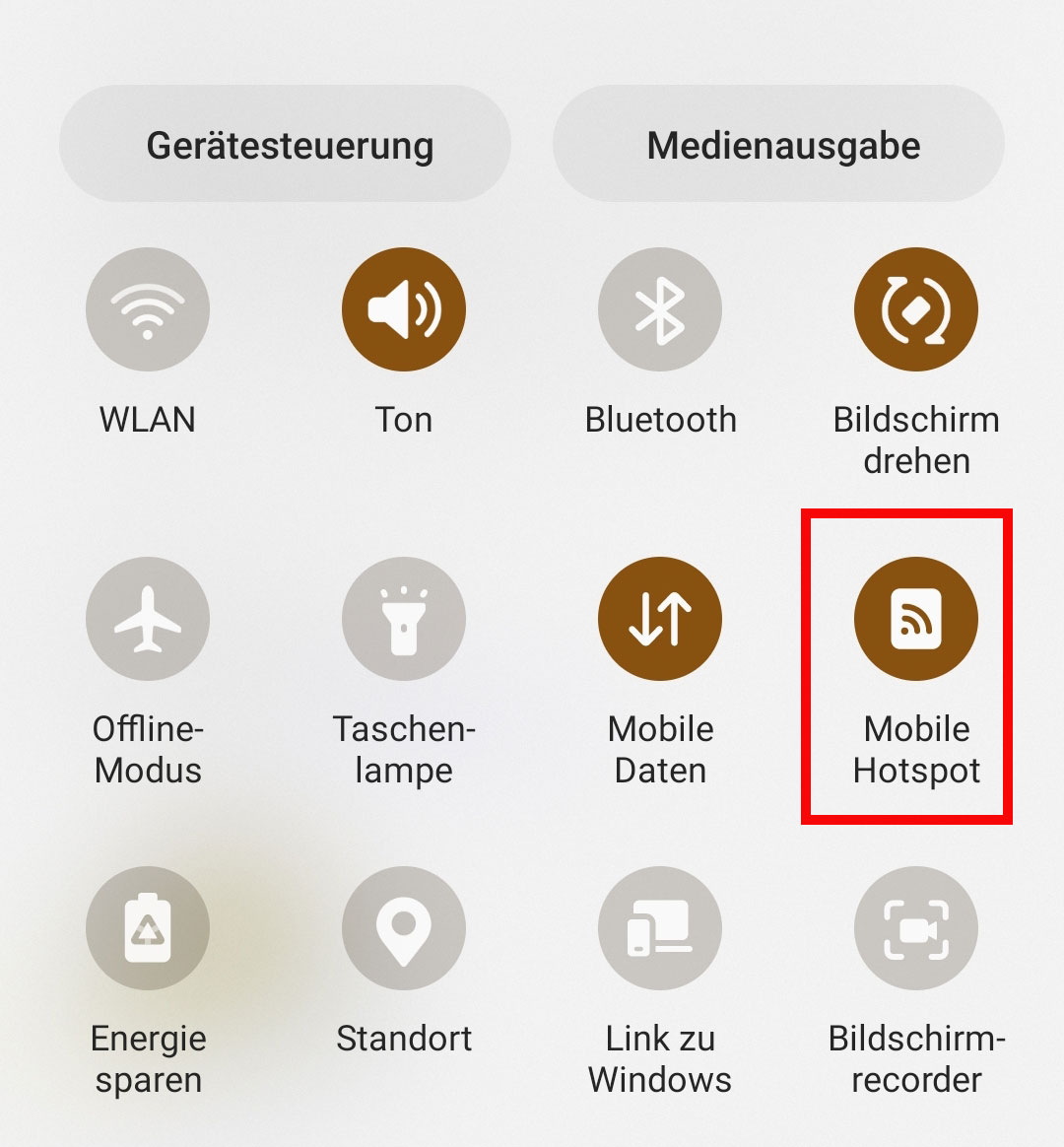
Task: Enable Energie sparen power saving
Action: 148,928
